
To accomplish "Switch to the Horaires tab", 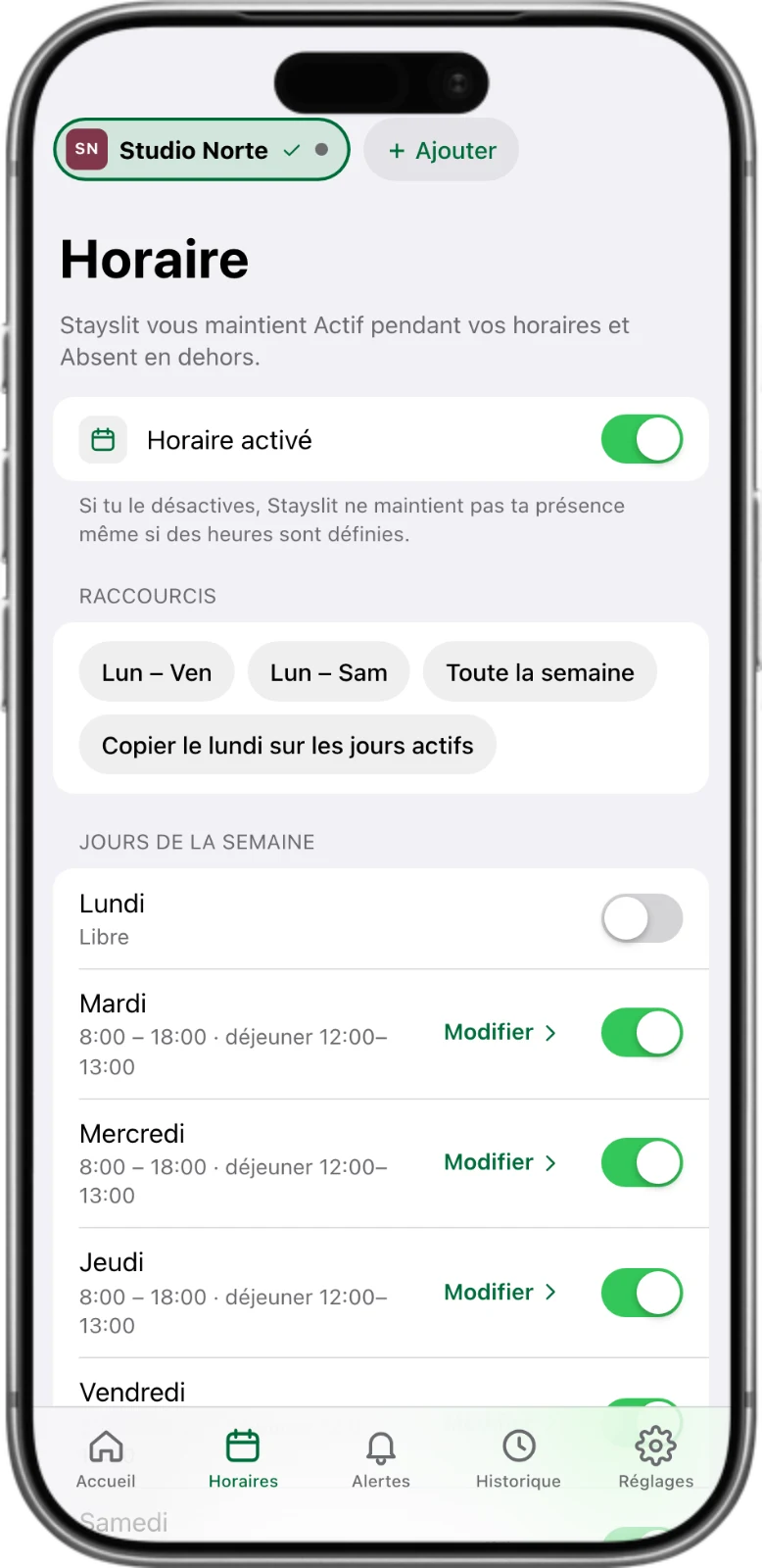I will point(243,1459).
